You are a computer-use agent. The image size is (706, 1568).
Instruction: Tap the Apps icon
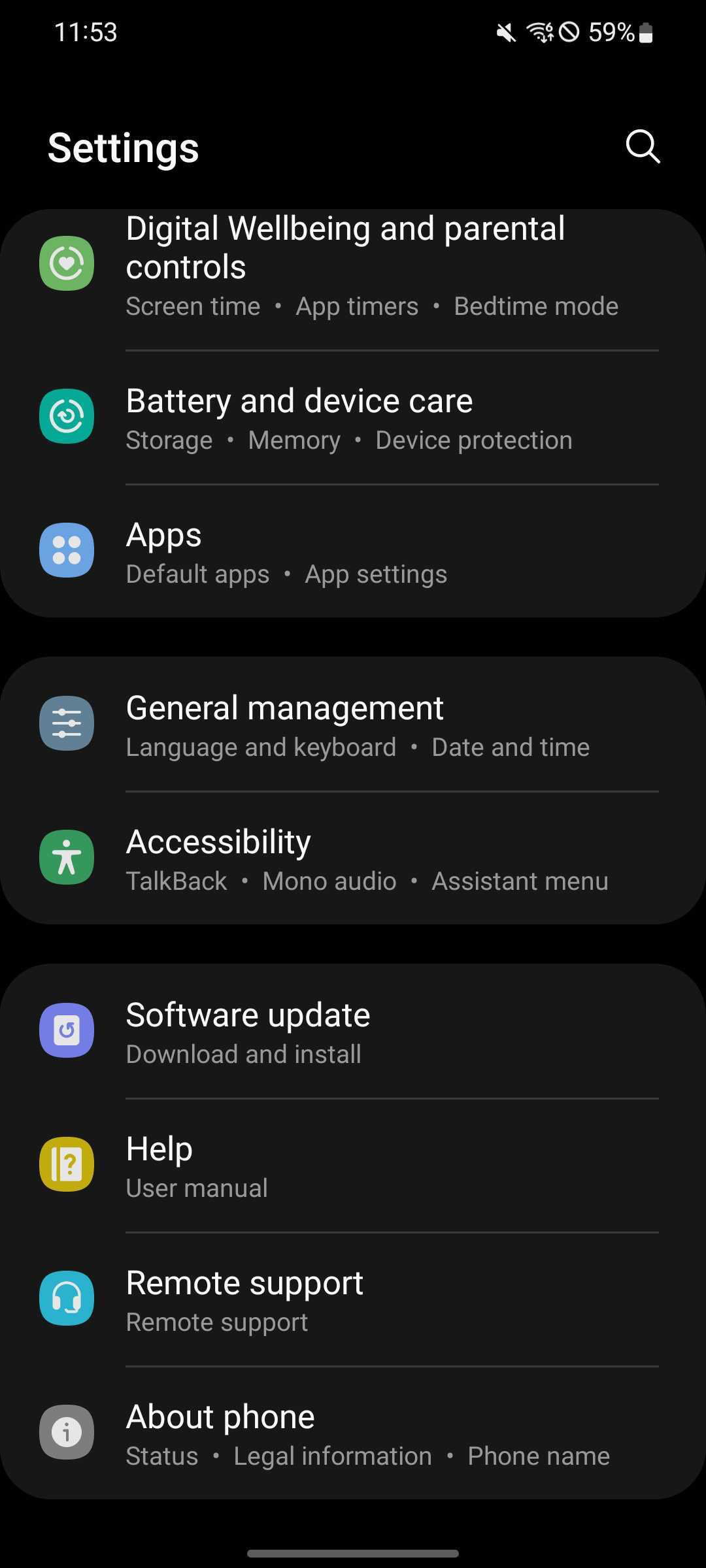(x=67, y=550)
